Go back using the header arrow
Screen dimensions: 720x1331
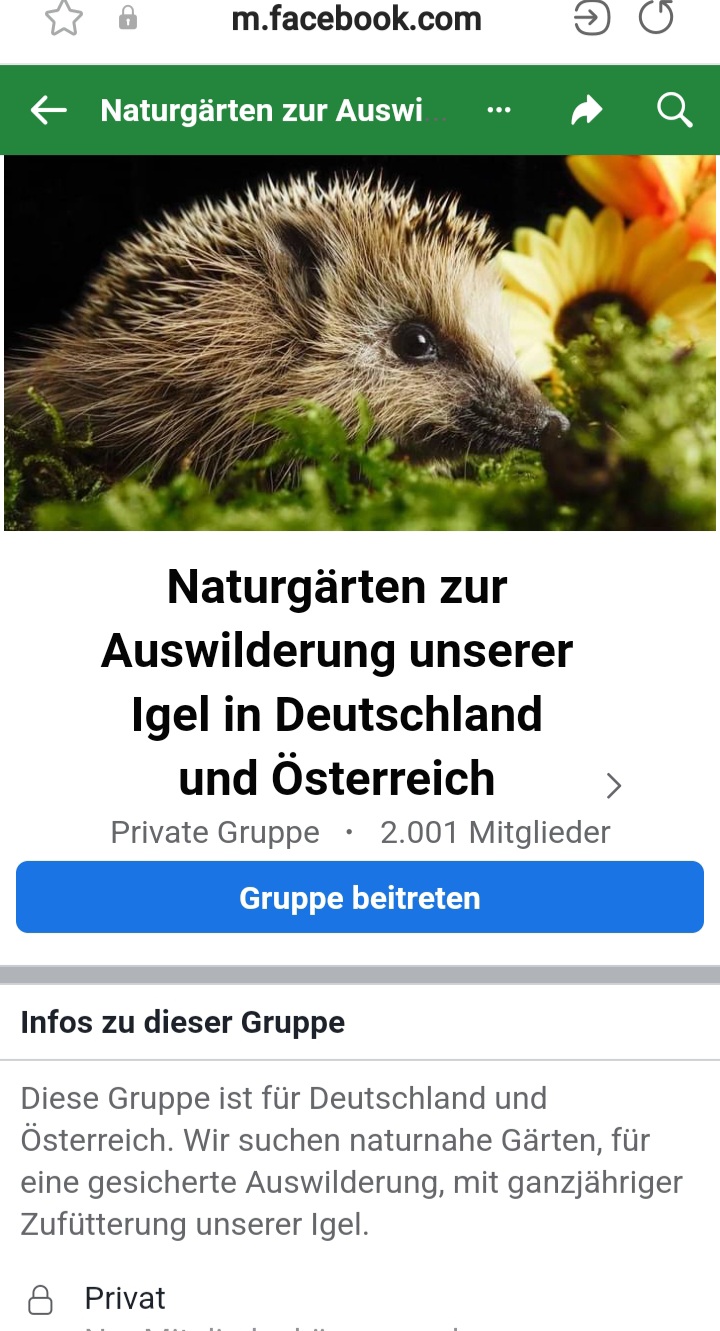pos(48,111)
